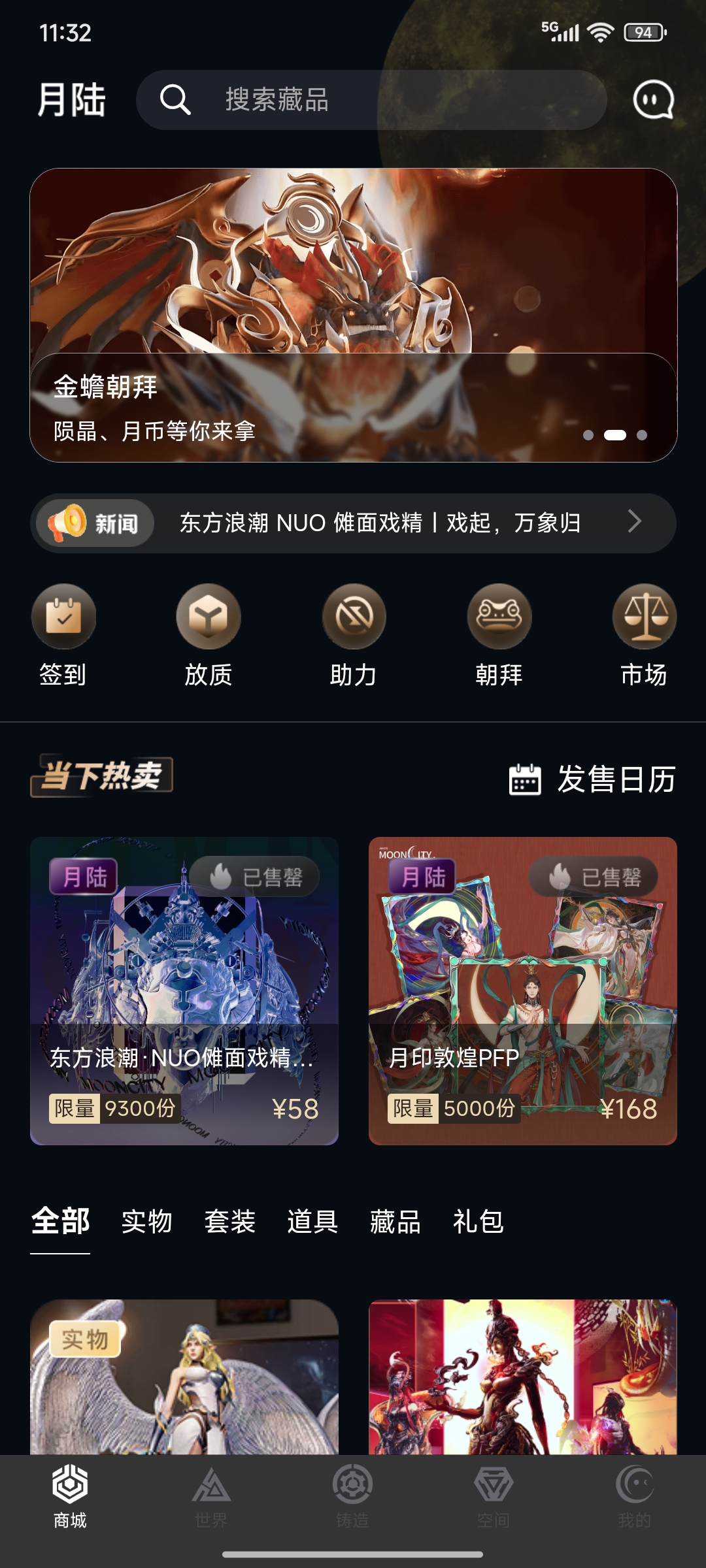Screen dimensions: 706x1568
Task: Open the 新闻 announcement about NUO 傩面戏精
Action: [379, 523]
